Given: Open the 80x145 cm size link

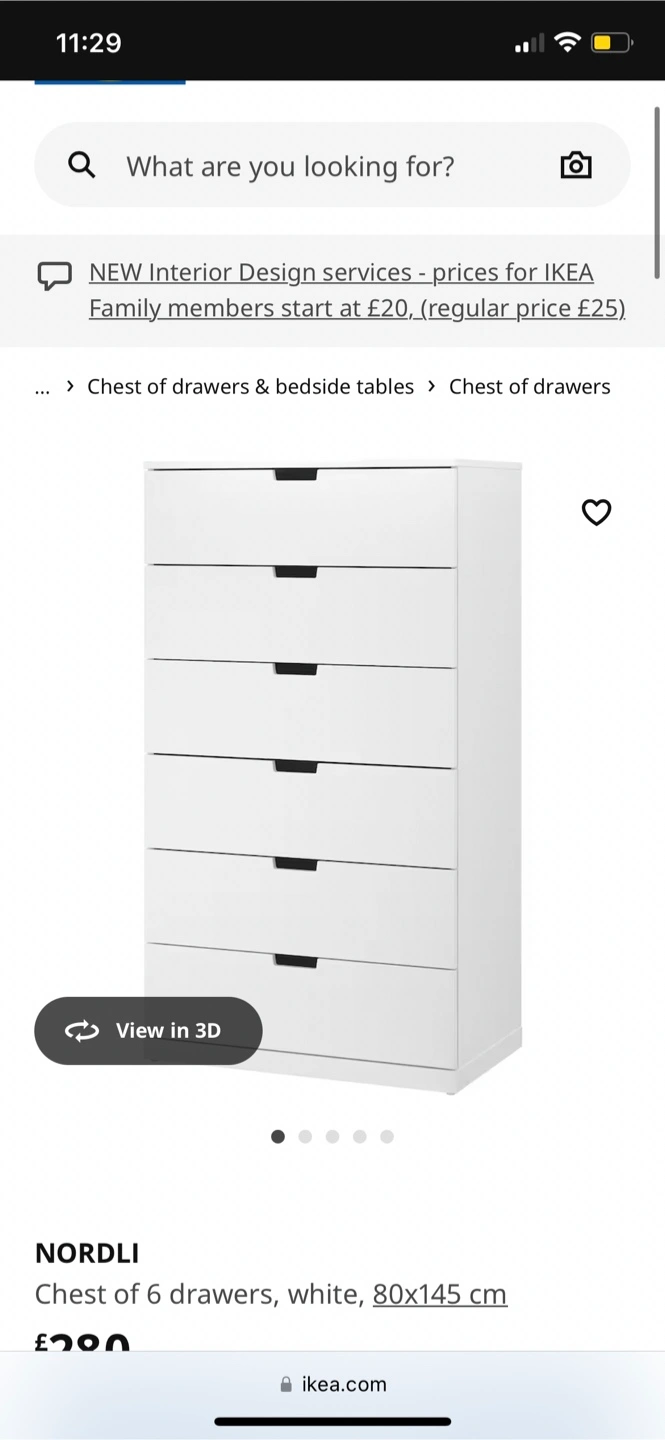Looking at the screenshot, I should 439,1294.
